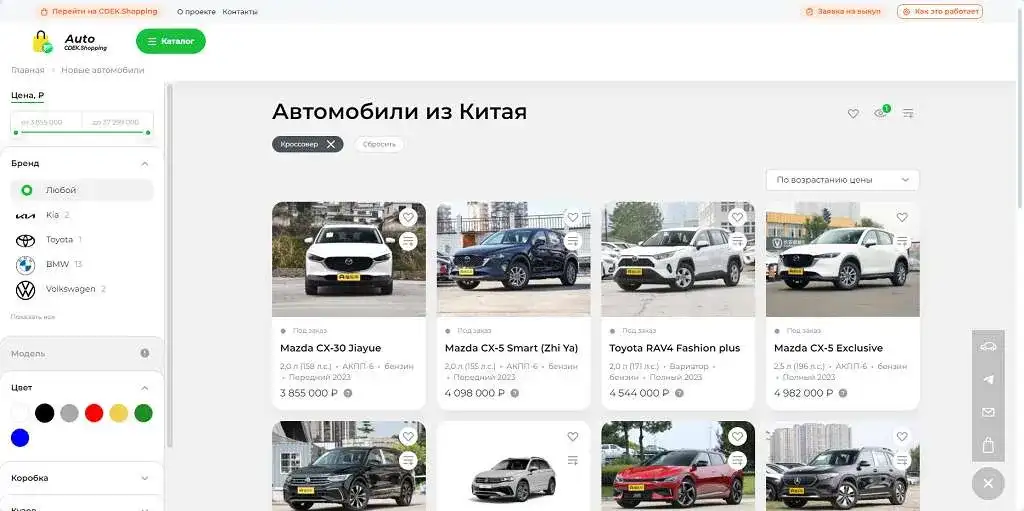1024x511 pixels.
Task: Add Mazda CX-5 Exclusive to comparison
Action: [x=902, y=241]
